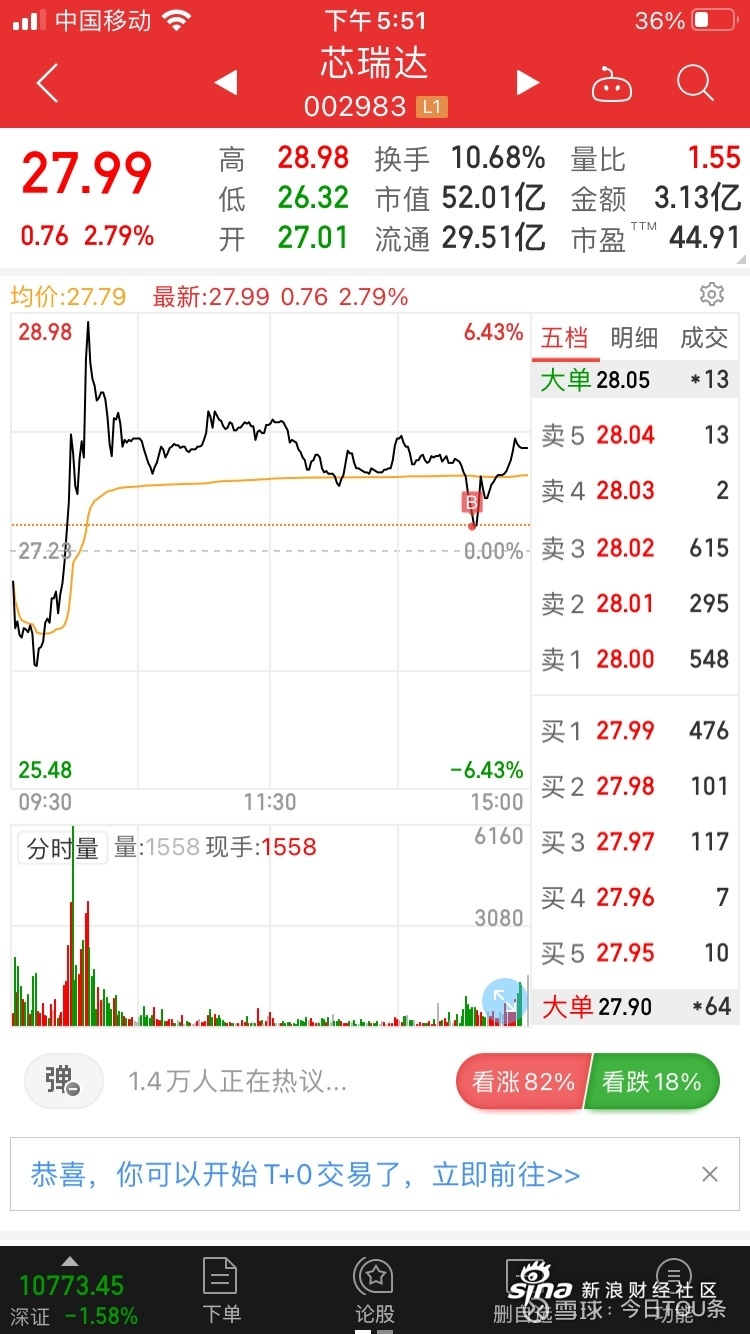Image resolution: width=750 pixels, height=1334 pixels.
Task: Open chart settings gear
Action: tap(712, 294)
